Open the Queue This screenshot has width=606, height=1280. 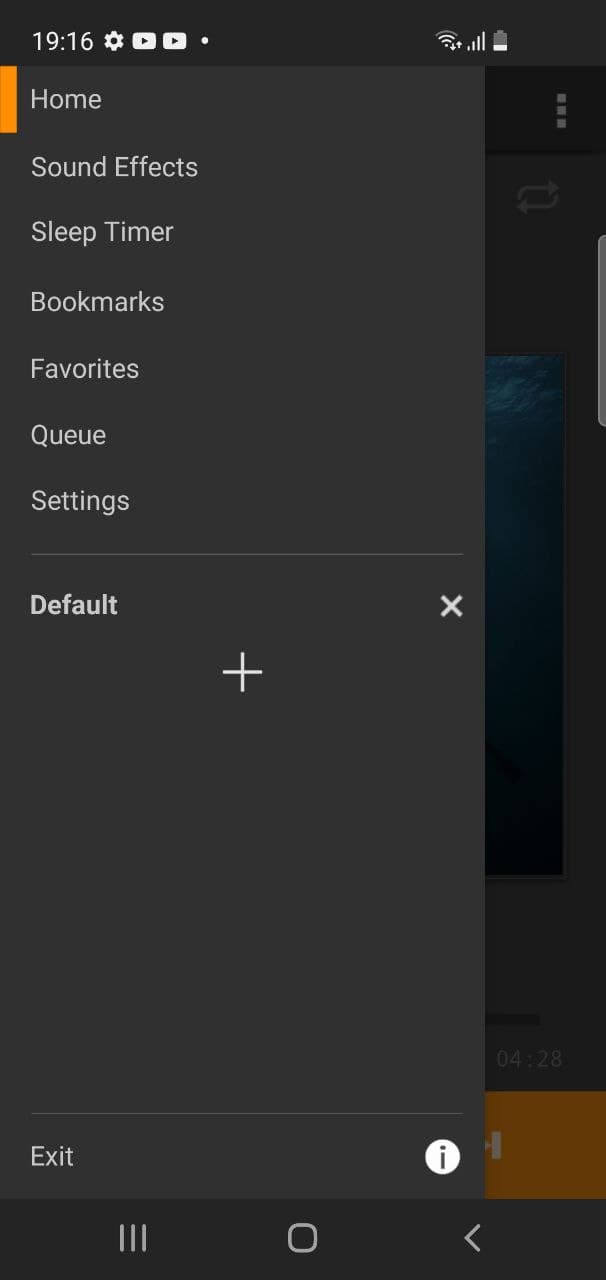click(68, 435)
